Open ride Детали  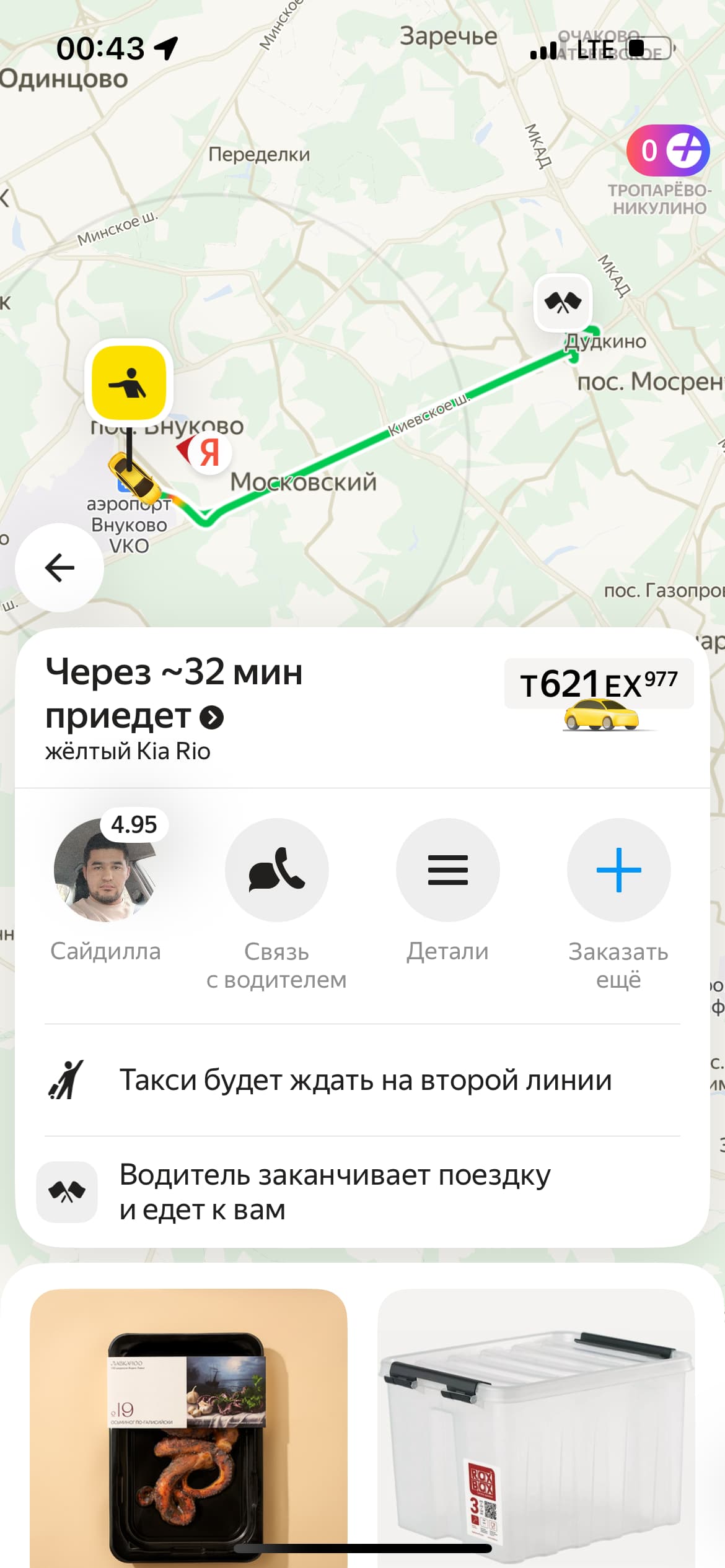(x=447, y=870)
